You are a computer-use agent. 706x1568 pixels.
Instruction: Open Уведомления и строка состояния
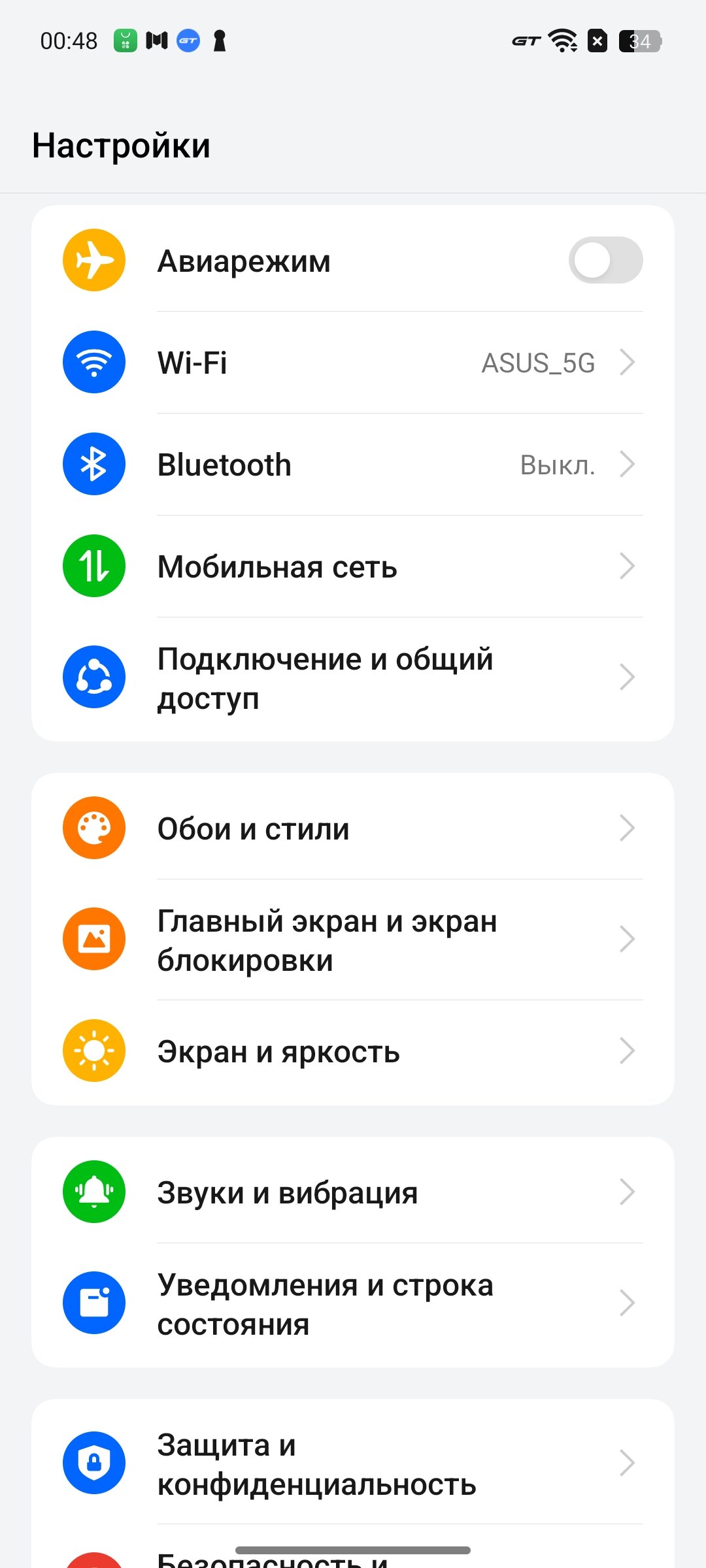coord(353,1304)
